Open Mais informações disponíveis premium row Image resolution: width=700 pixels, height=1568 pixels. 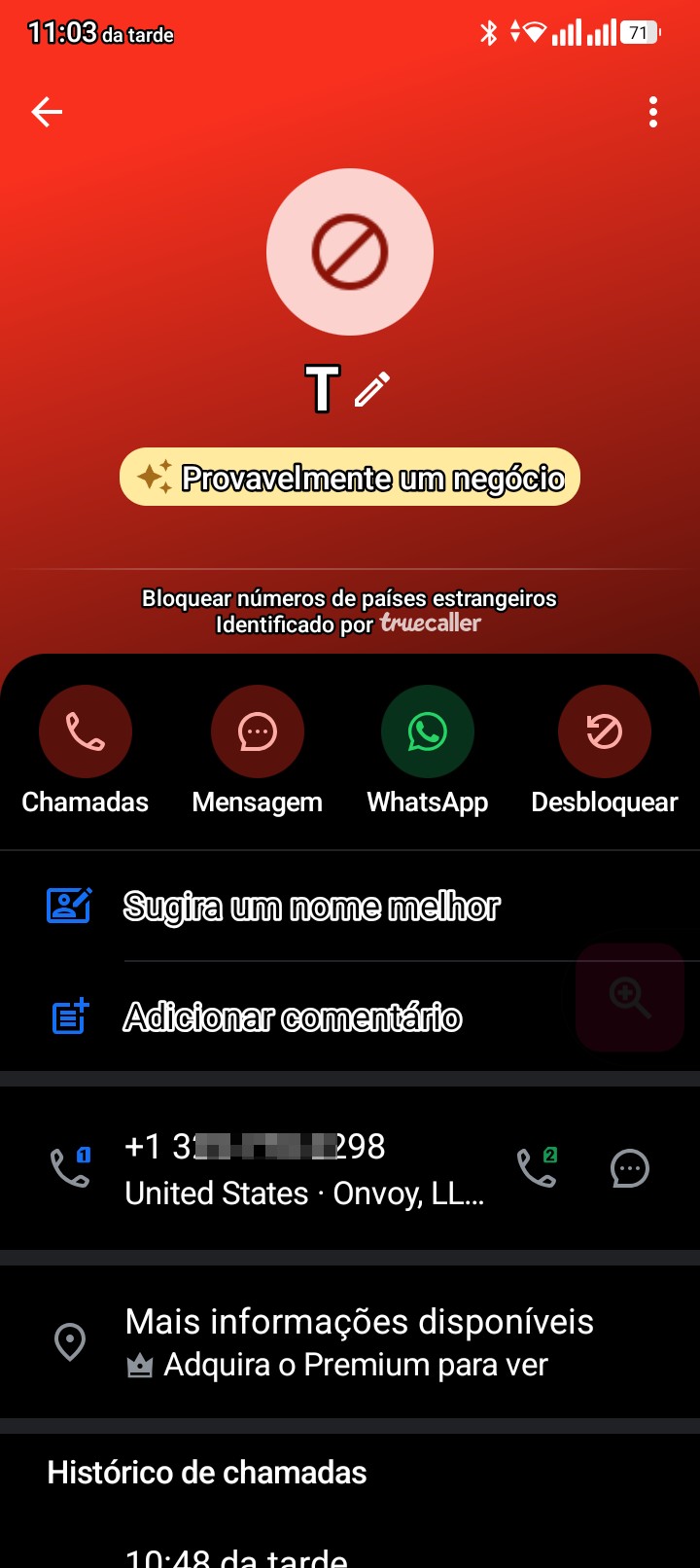350,1342
